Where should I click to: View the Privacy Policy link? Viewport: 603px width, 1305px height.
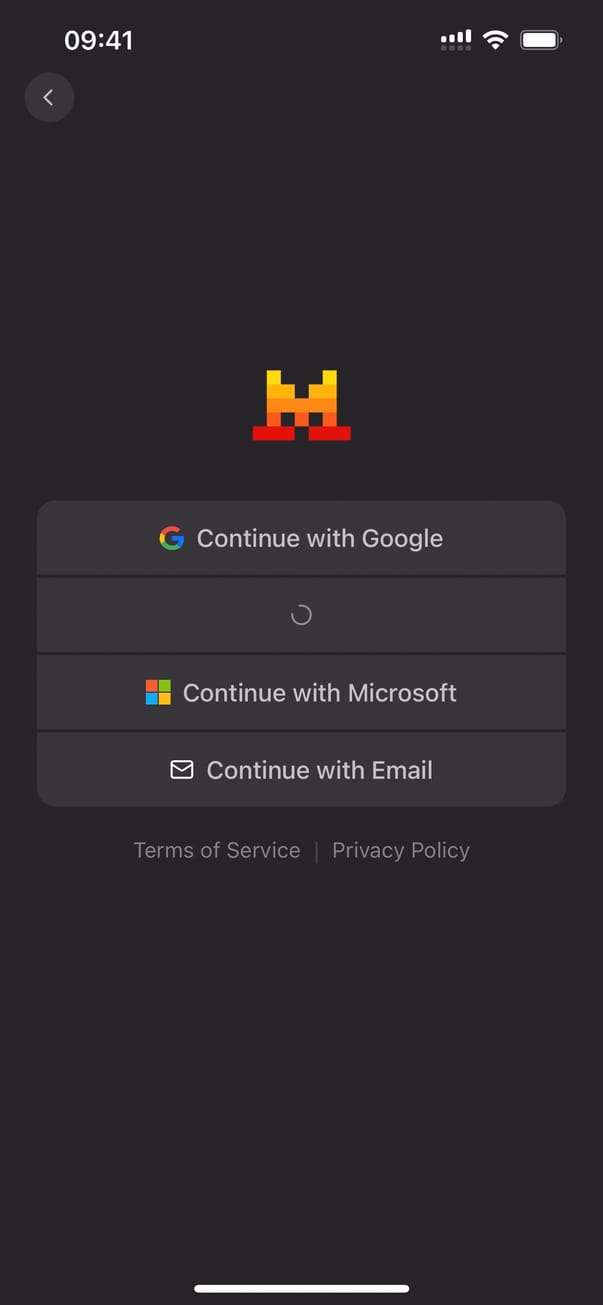[x=400, y=850]
